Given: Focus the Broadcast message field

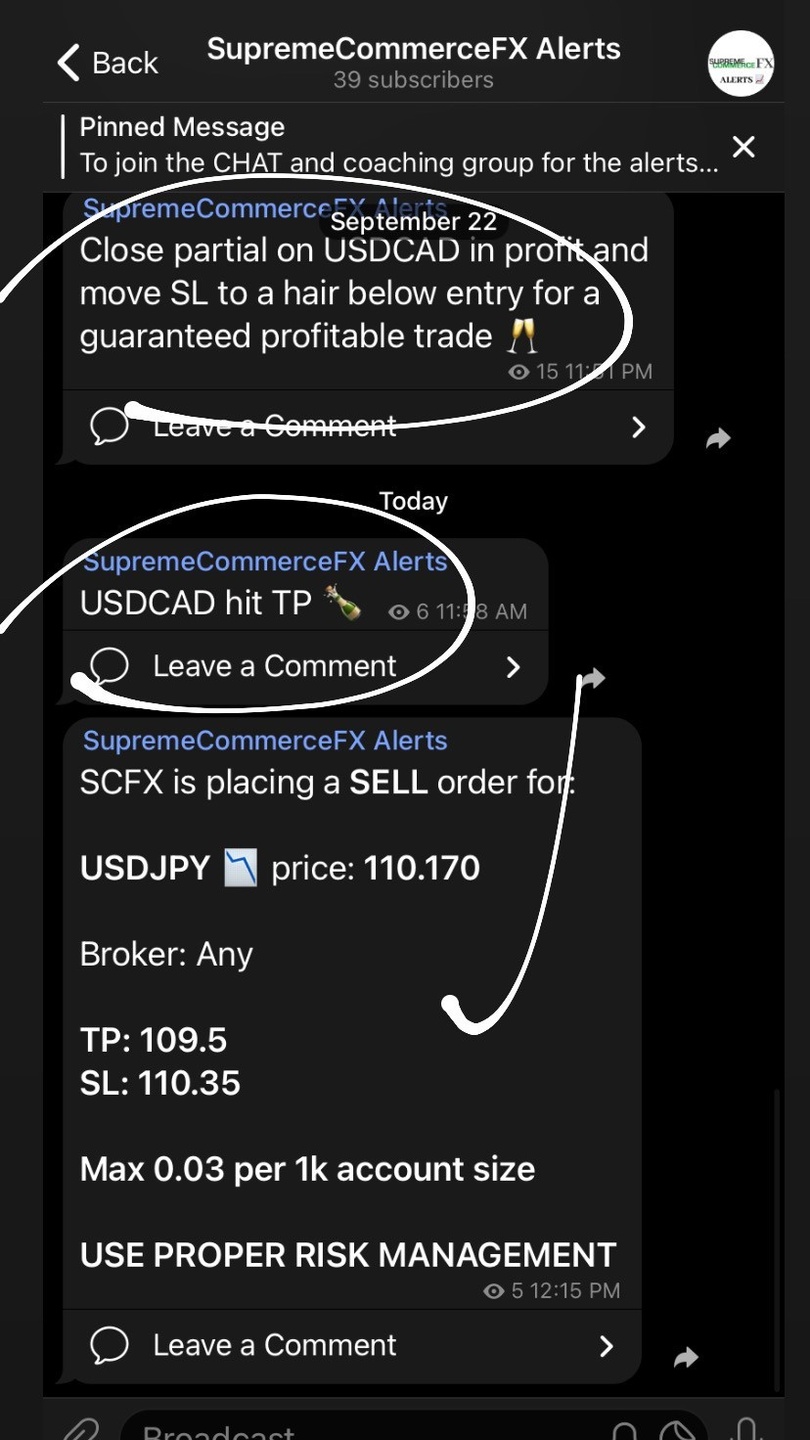Looking at the screenshot, I should pyautogui.click(x=360, y=1430).
